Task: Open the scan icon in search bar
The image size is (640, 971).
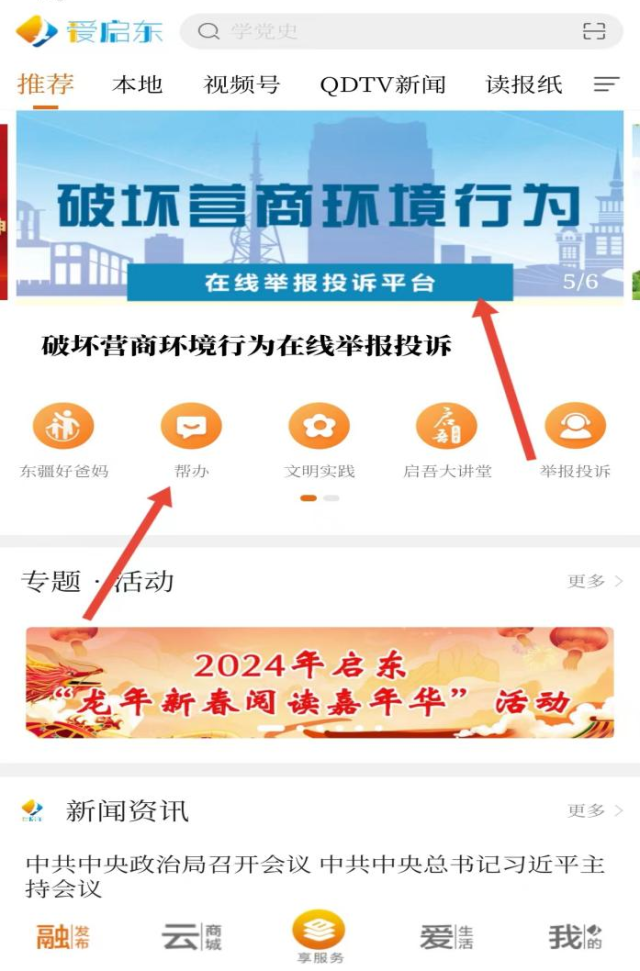Action: pos(594,31)
